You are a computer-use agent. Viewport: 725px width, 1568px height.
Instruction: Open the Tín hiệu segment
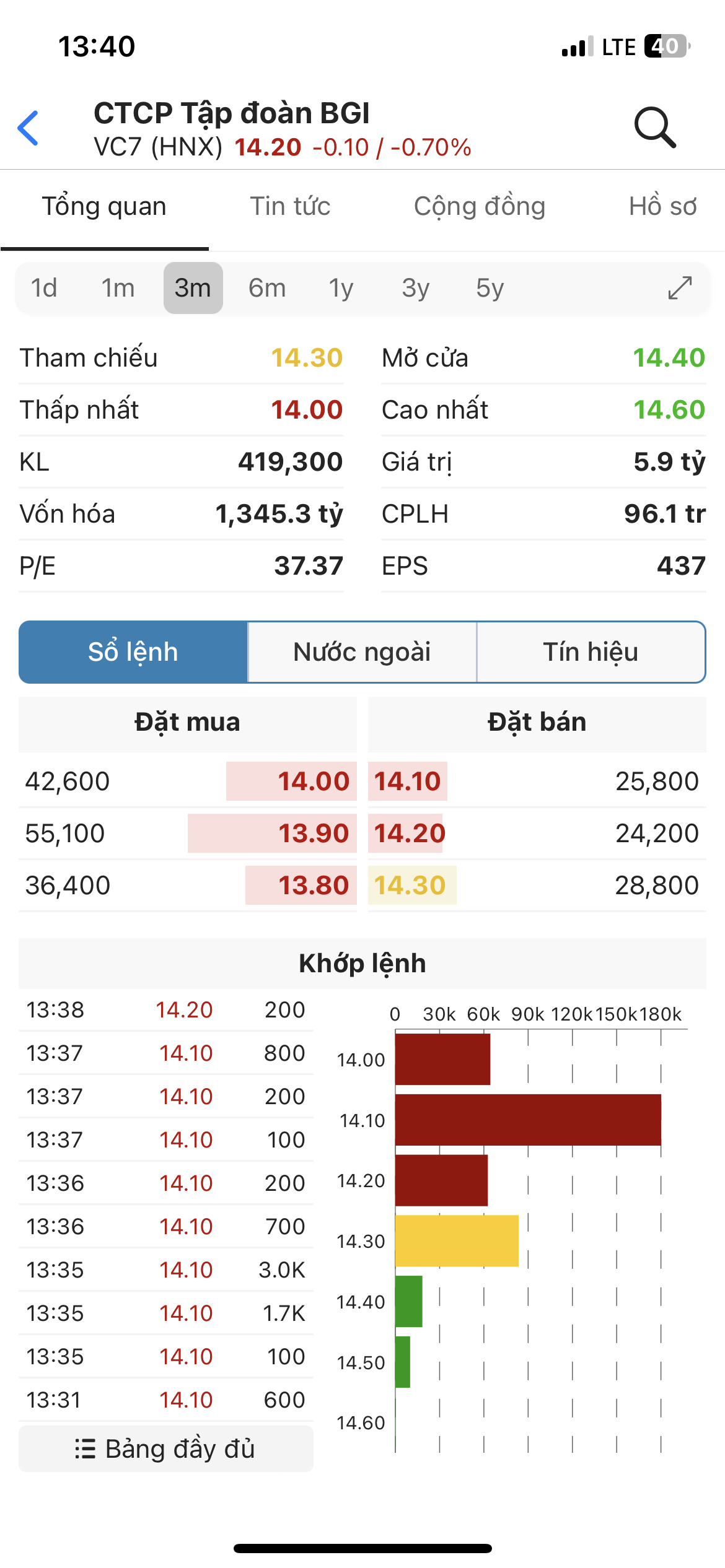tap(591, 652)
